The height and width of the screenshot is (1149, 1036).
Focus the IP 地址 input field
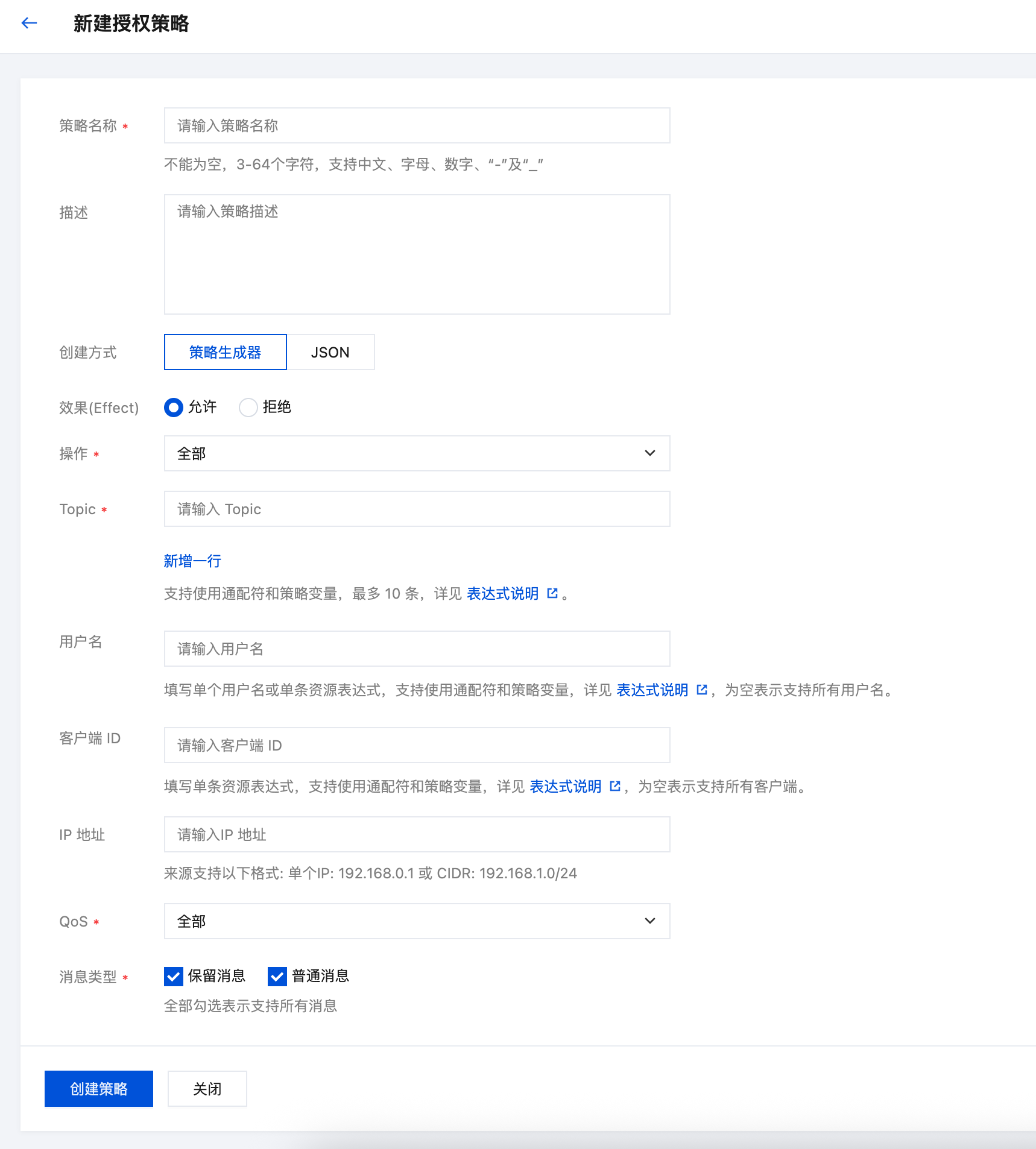tap(417, 834)
